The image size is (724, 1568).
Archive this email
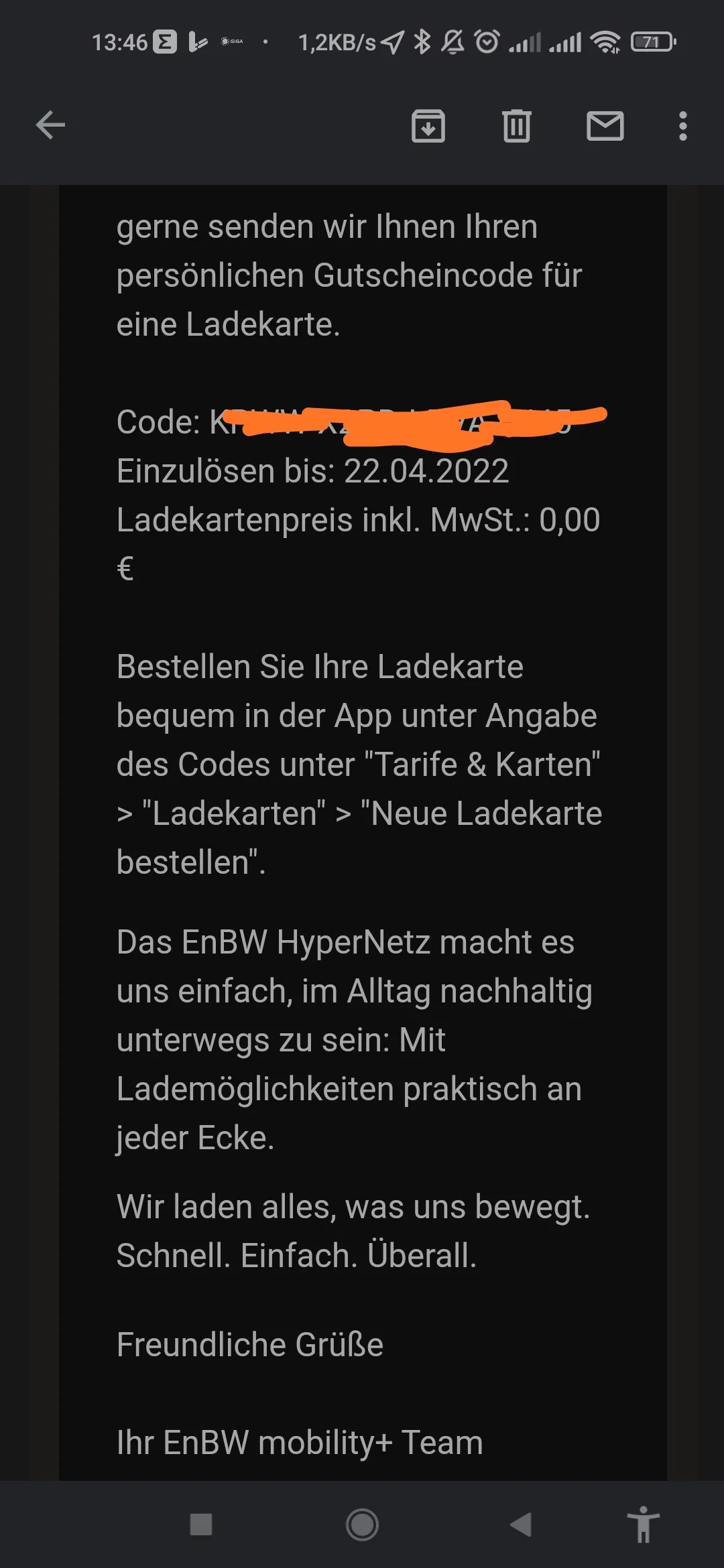pyautogui.click(x=428, y=126)
